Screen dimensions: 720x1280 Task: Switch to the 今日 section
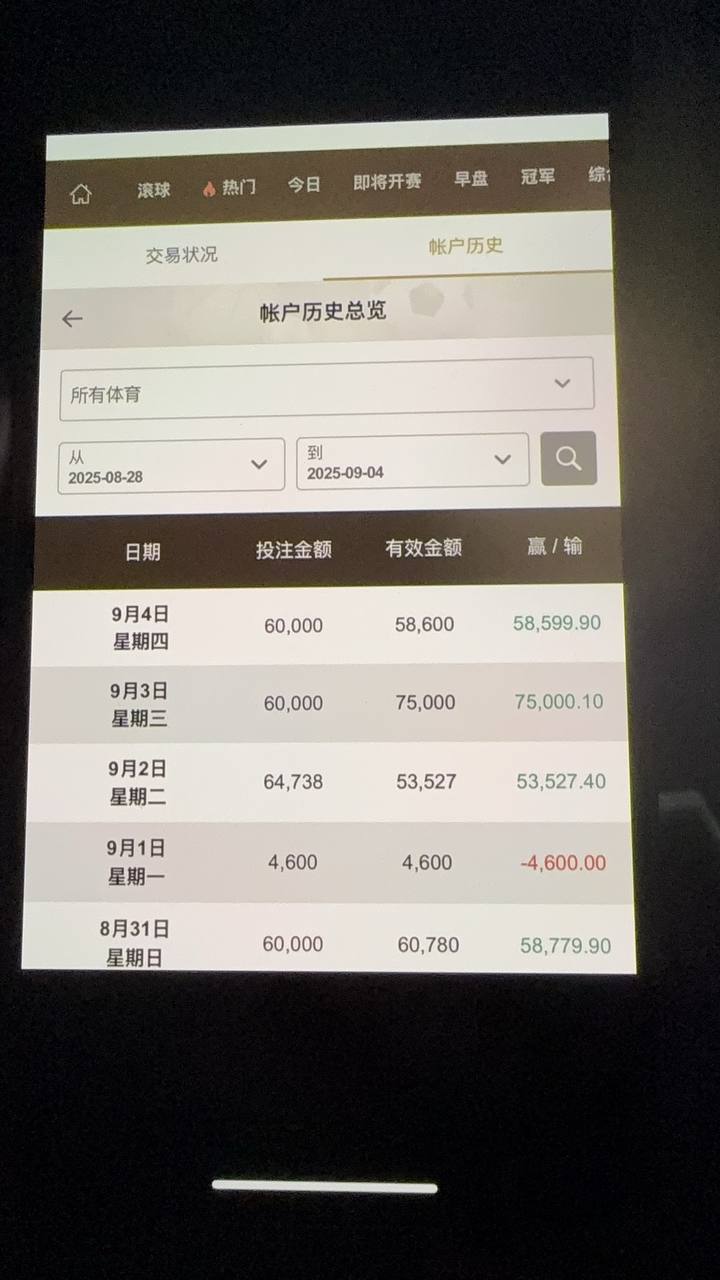pyautogui.click(x=304, y=184)
